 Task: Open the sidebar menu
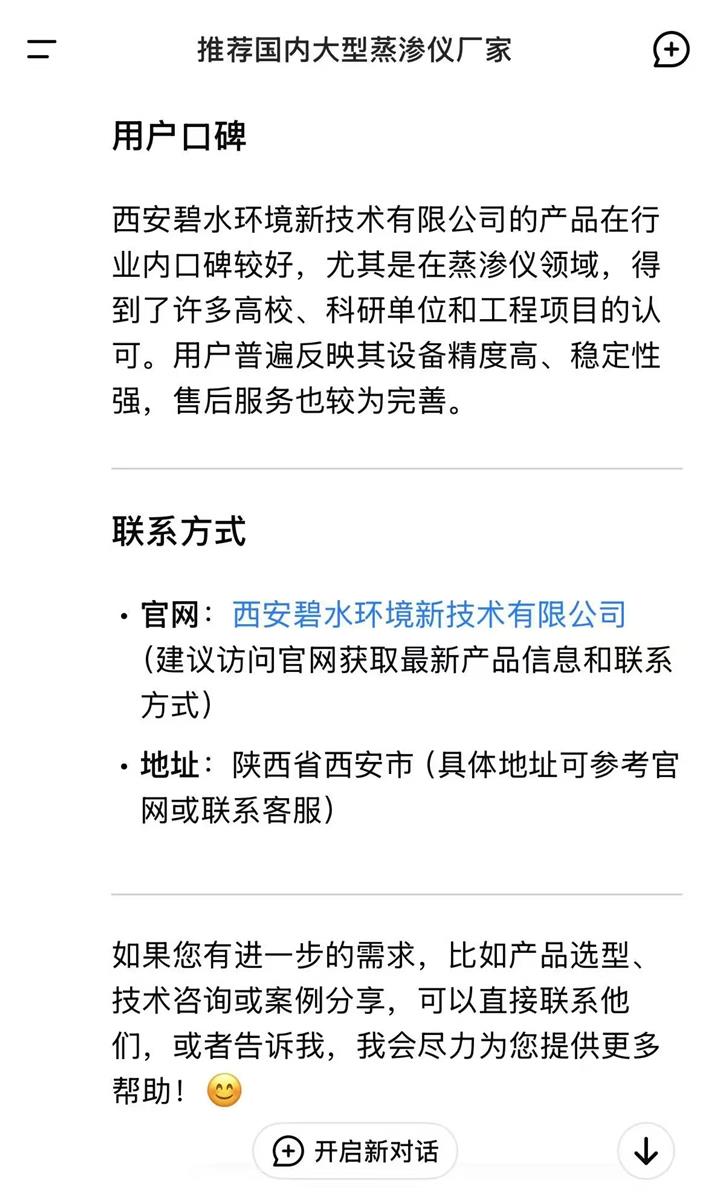(x=41, y=49)
